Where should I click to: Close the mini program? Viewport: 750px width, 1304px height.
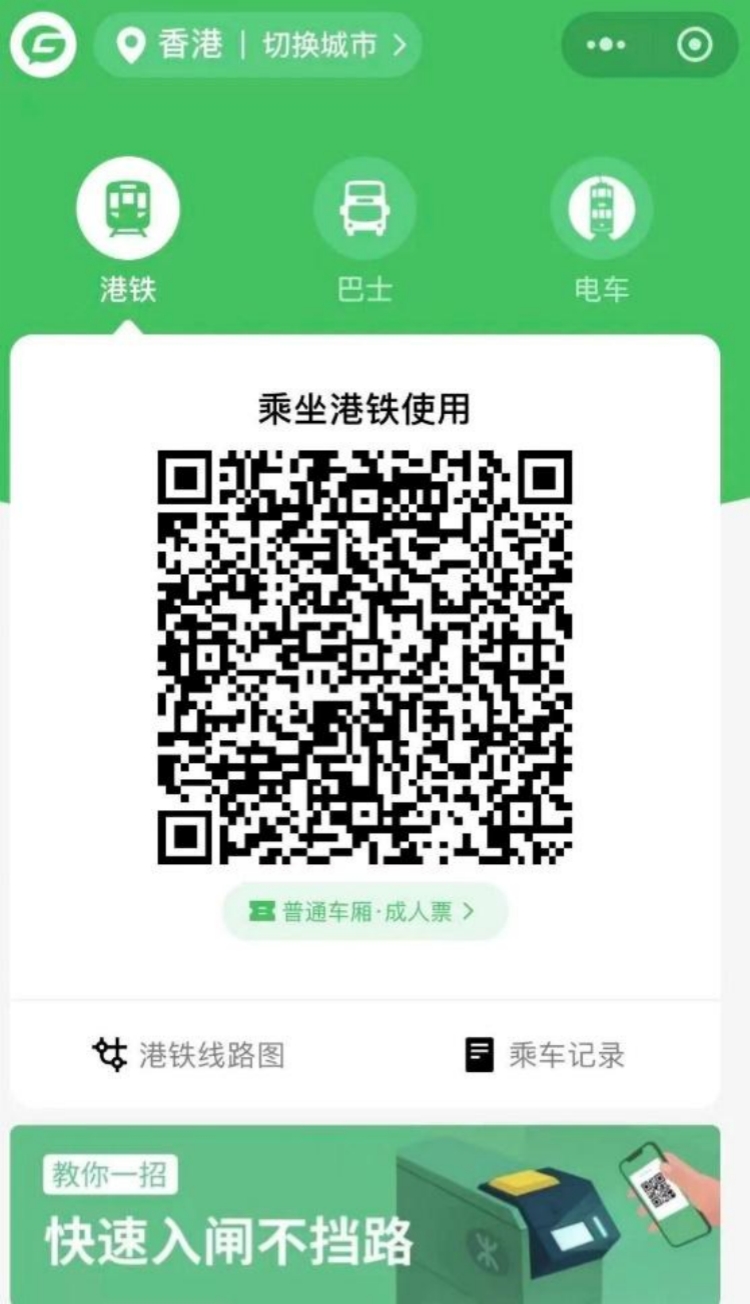(694, 45)
